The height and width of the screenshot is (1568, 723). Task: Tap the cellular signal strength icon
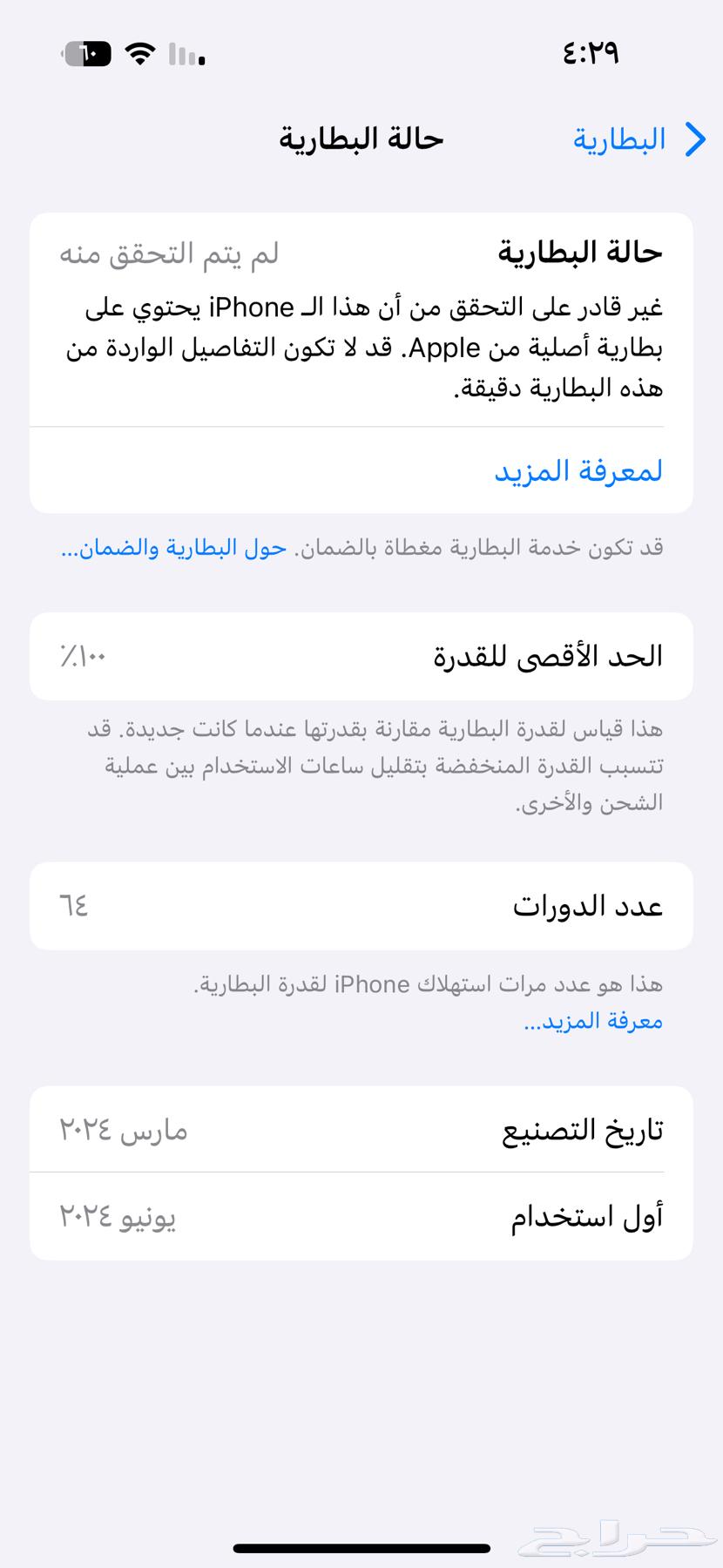coord(186,54)
